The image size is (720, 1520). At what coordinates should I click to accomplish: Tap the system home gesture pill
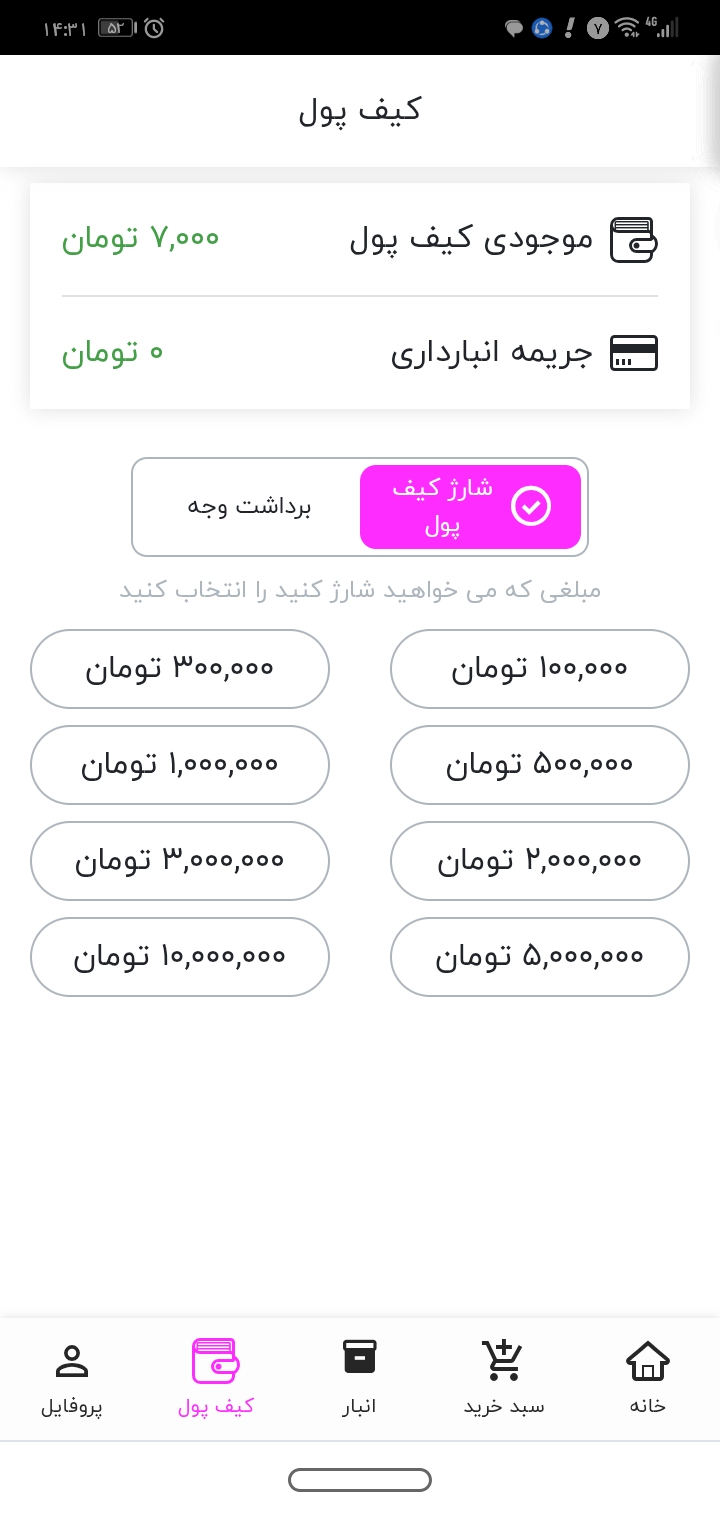(x=360, y=1480)
